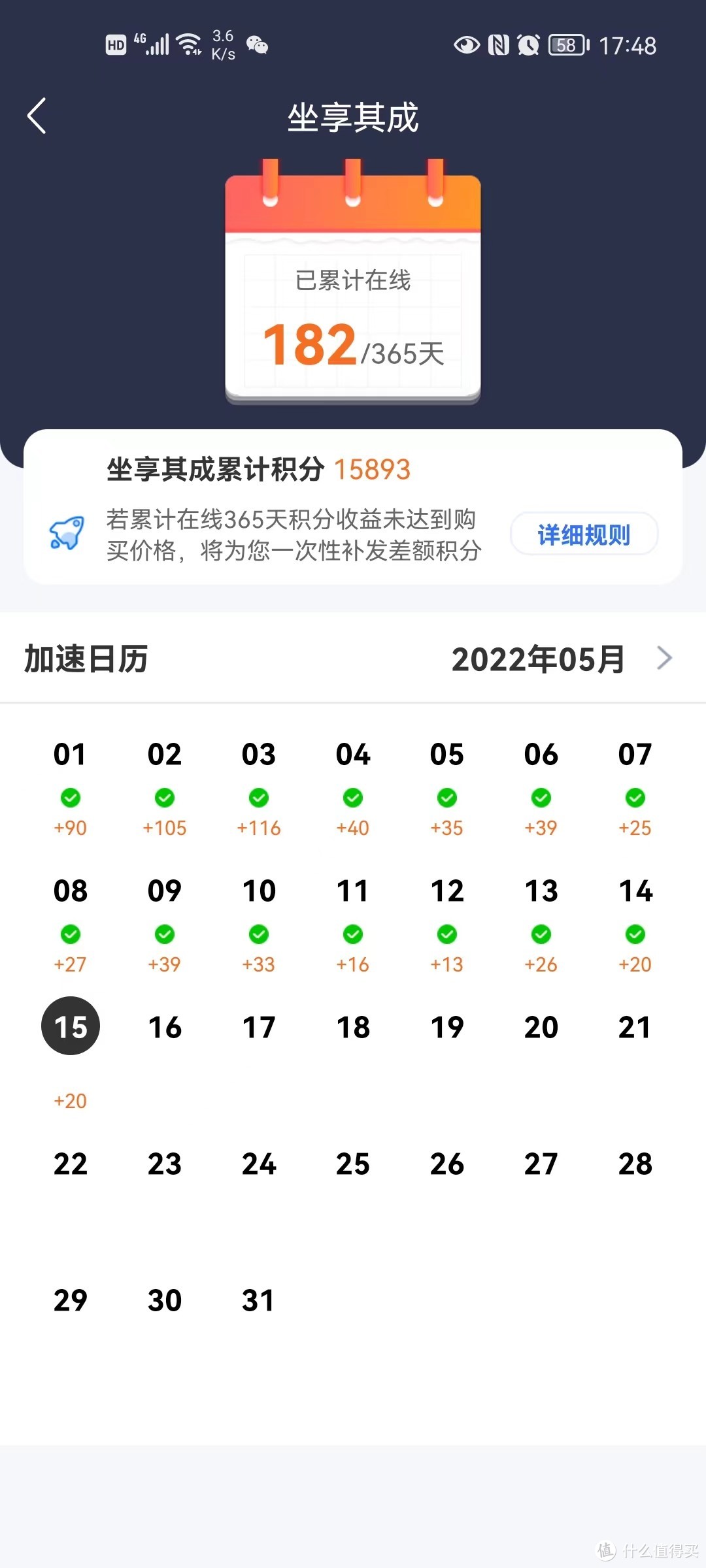Screen dimensions: 706x1568
Task: Expand the month selector chevron arrow
Action: coord(664,658)
